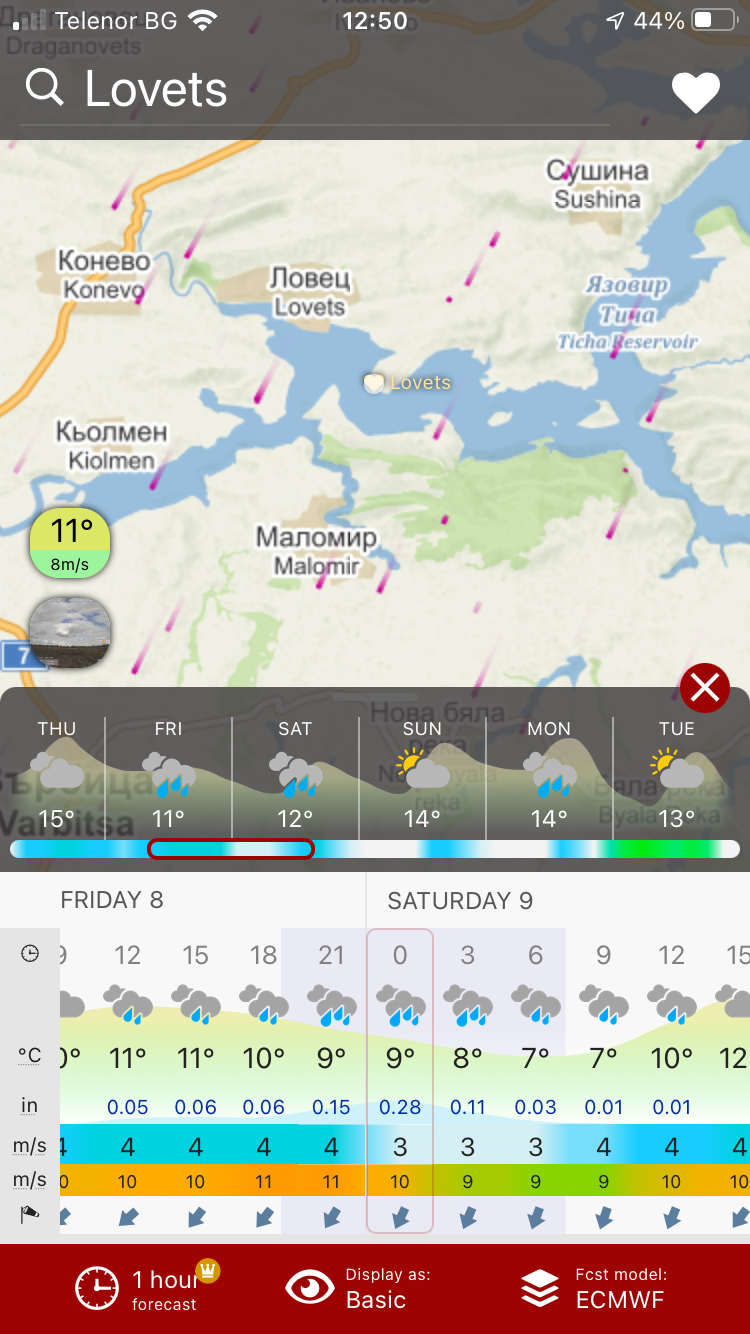Open the 11° 8m/s current conditions badge
The width and height of the screenshot is (750, 1334).
tap(69, 543)
